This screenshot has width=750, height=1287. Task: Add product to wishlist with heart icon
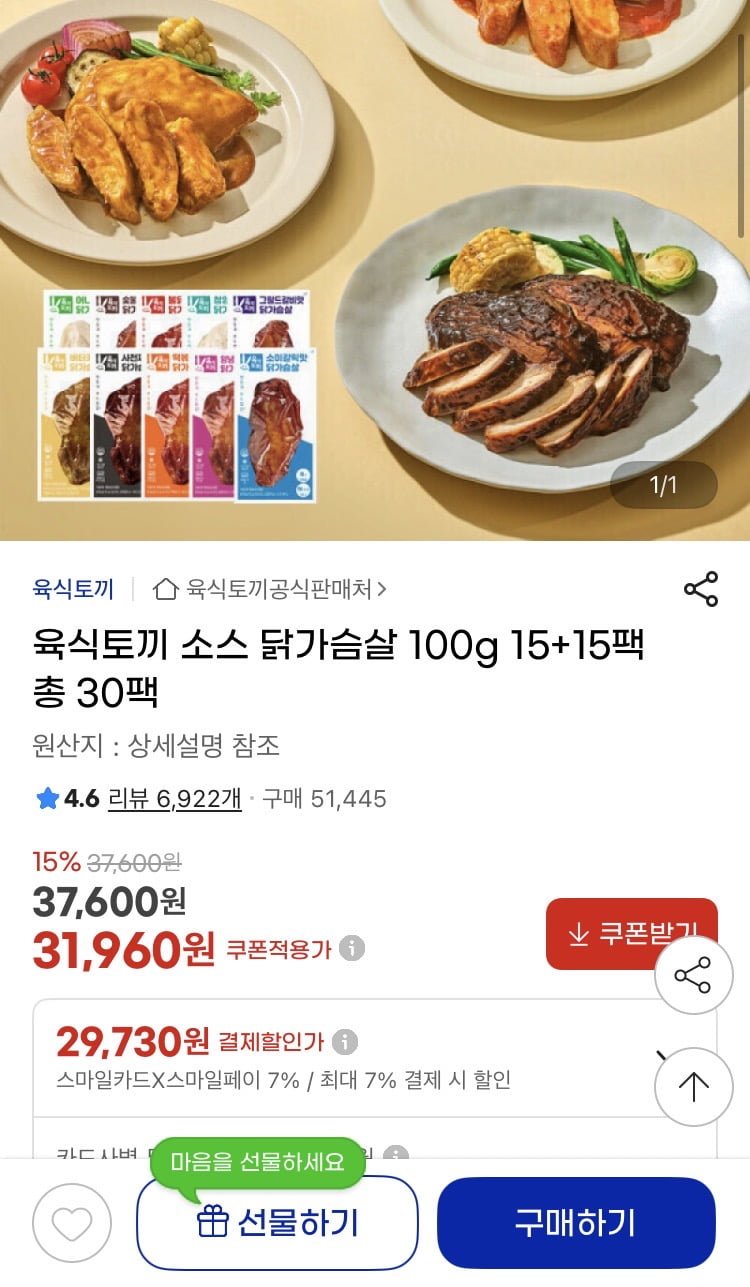pyautogui.click(x=72, y=1222)
